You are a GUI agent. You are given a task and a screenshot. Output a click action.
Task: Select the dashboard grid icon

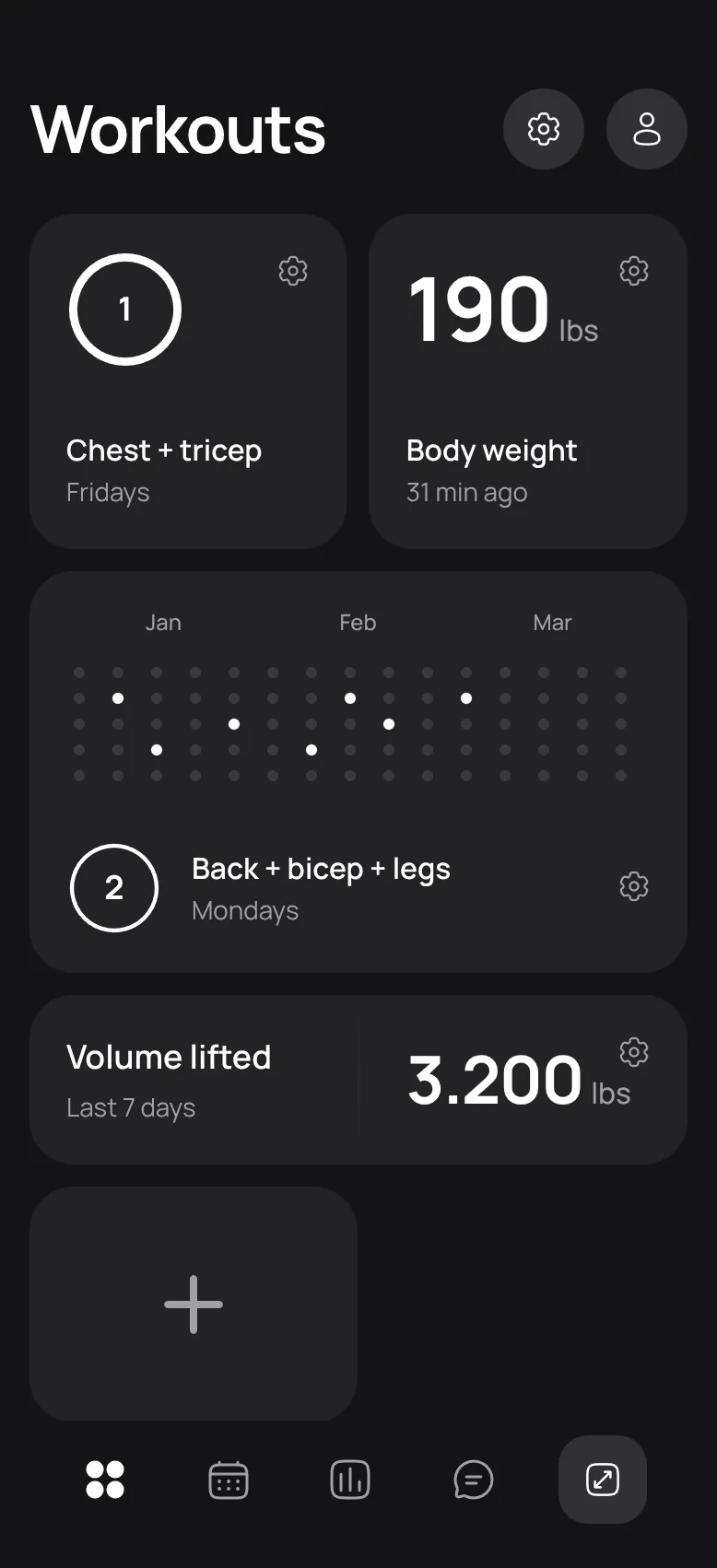coord(104,1480)
